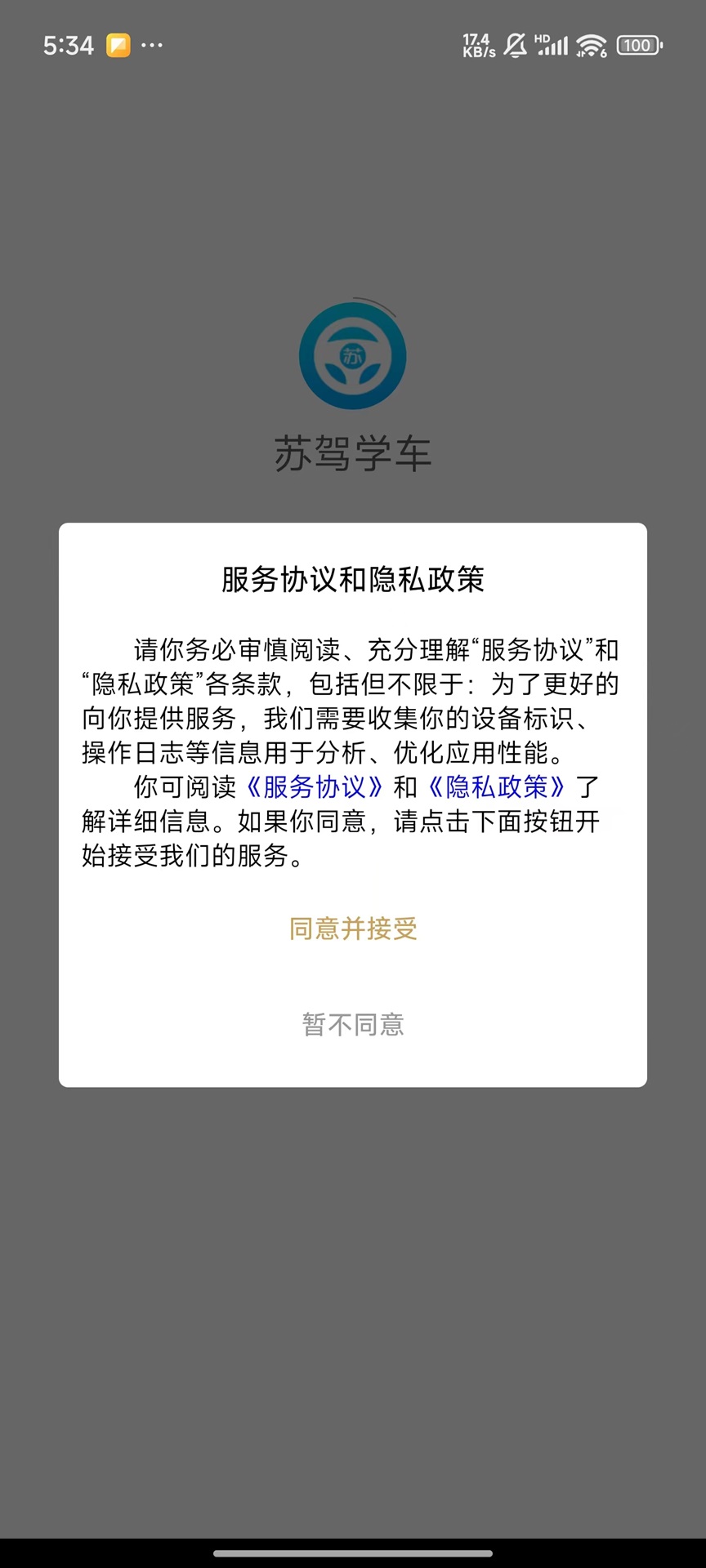The height and width of the screenshot is (1568, 706).
Task: Tap the 5:34 clock in status bar
Action: pyautogui.click(x=68, y=47)
